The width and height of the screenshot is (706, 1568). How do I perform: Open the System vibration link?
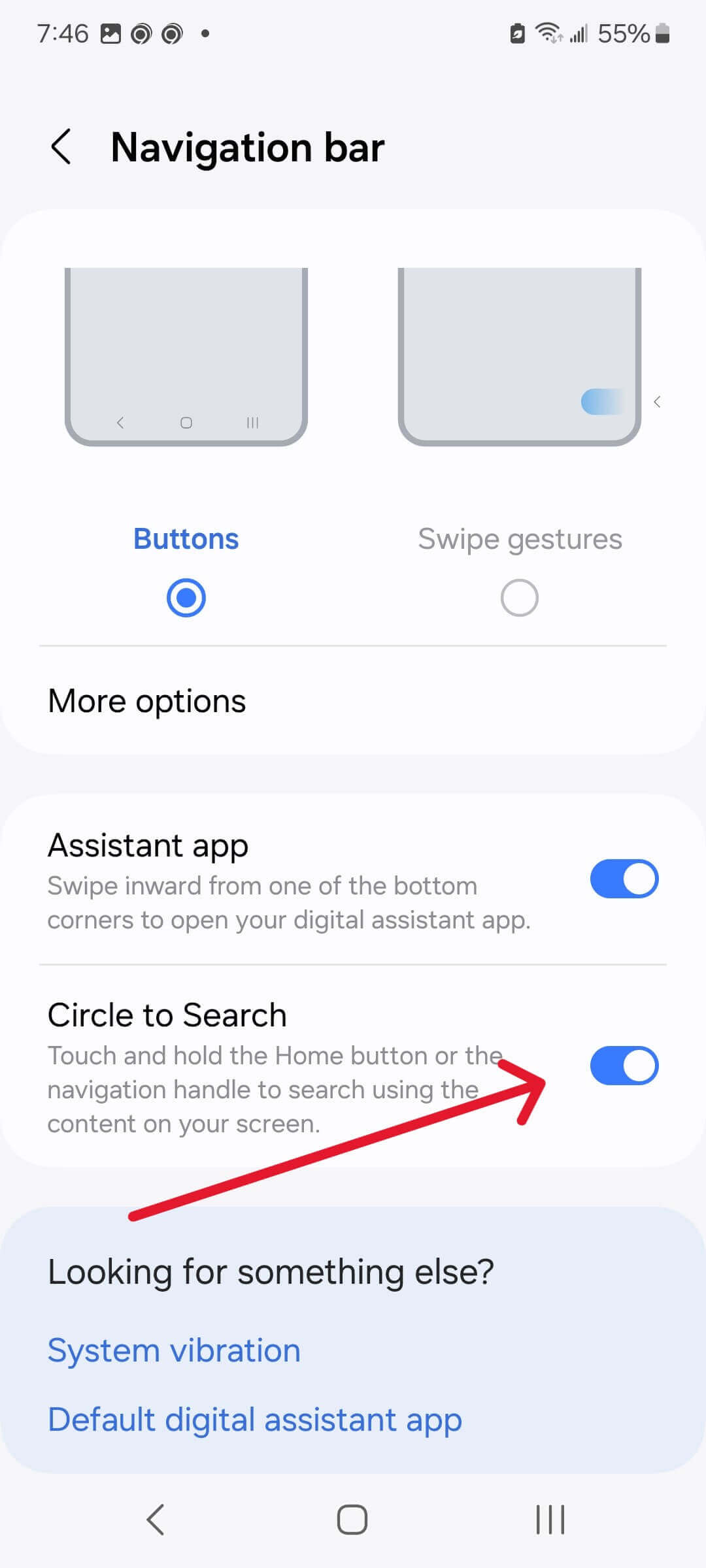[174, 1350]
